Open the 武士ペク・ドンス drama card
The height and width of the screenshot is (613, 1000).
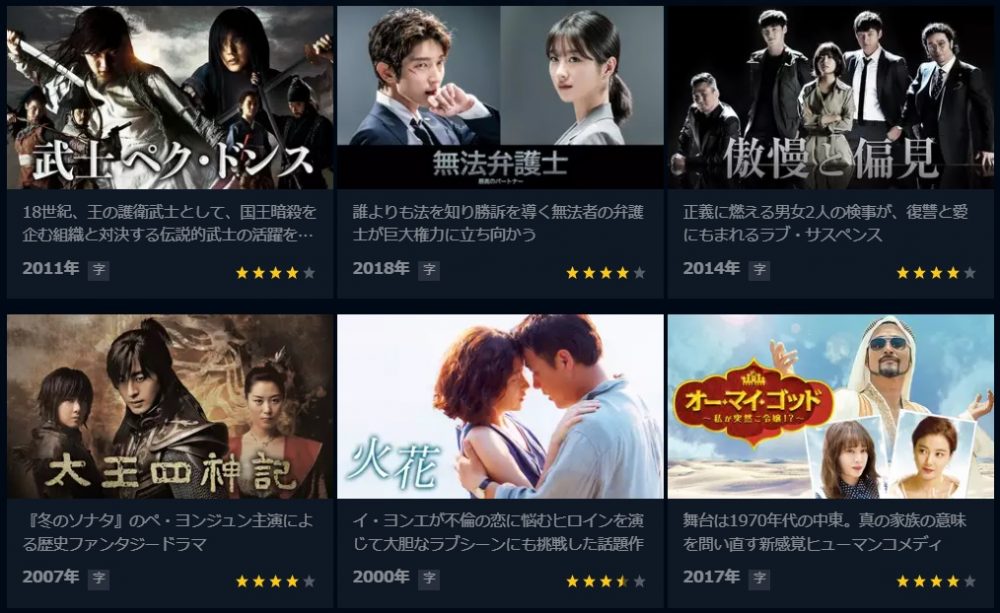point(169,98)
